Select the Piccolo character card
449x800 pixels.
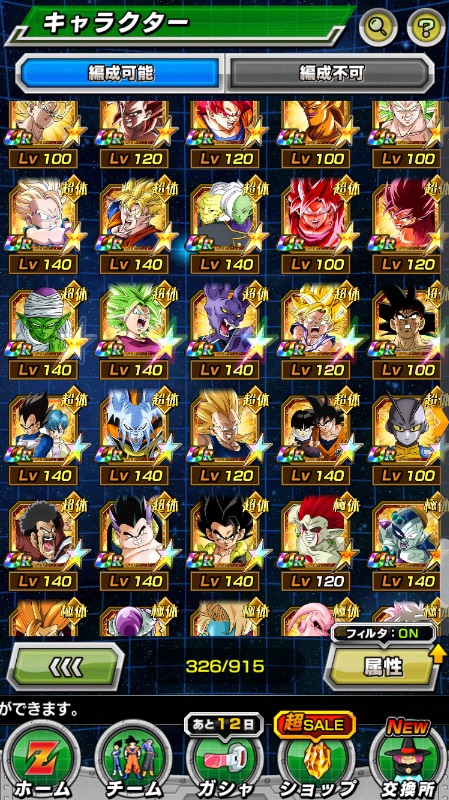(x=43, y=333)
